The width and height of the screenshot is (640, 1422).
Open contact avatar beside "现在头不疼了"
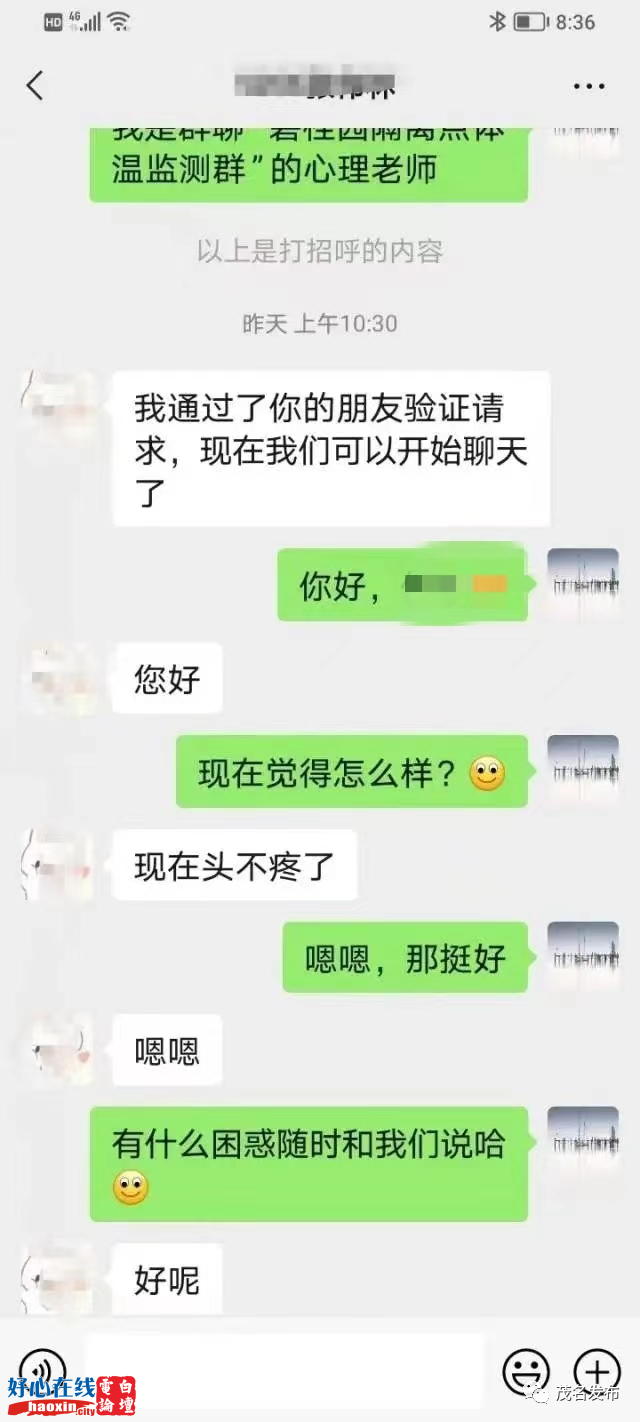58,865
